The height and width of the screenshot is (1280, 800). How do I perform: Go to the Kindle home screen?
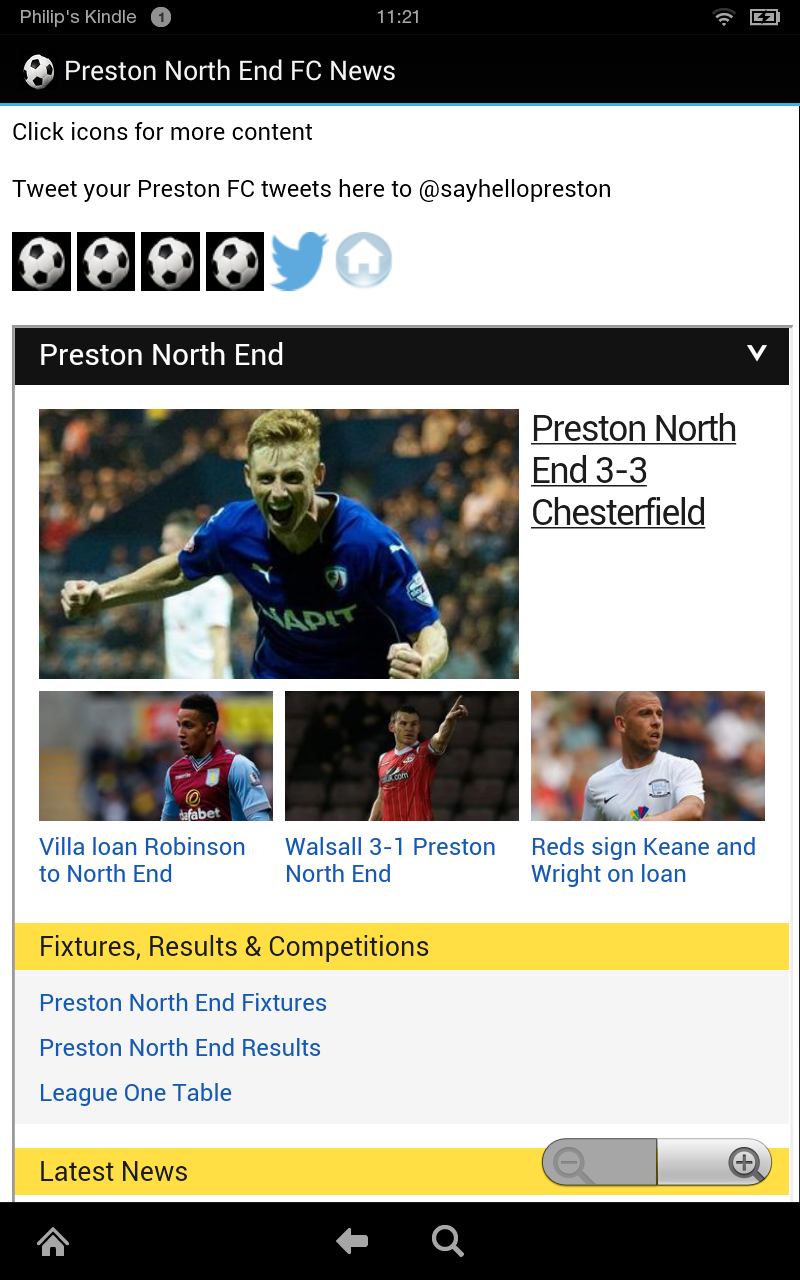coord(53,1242)
